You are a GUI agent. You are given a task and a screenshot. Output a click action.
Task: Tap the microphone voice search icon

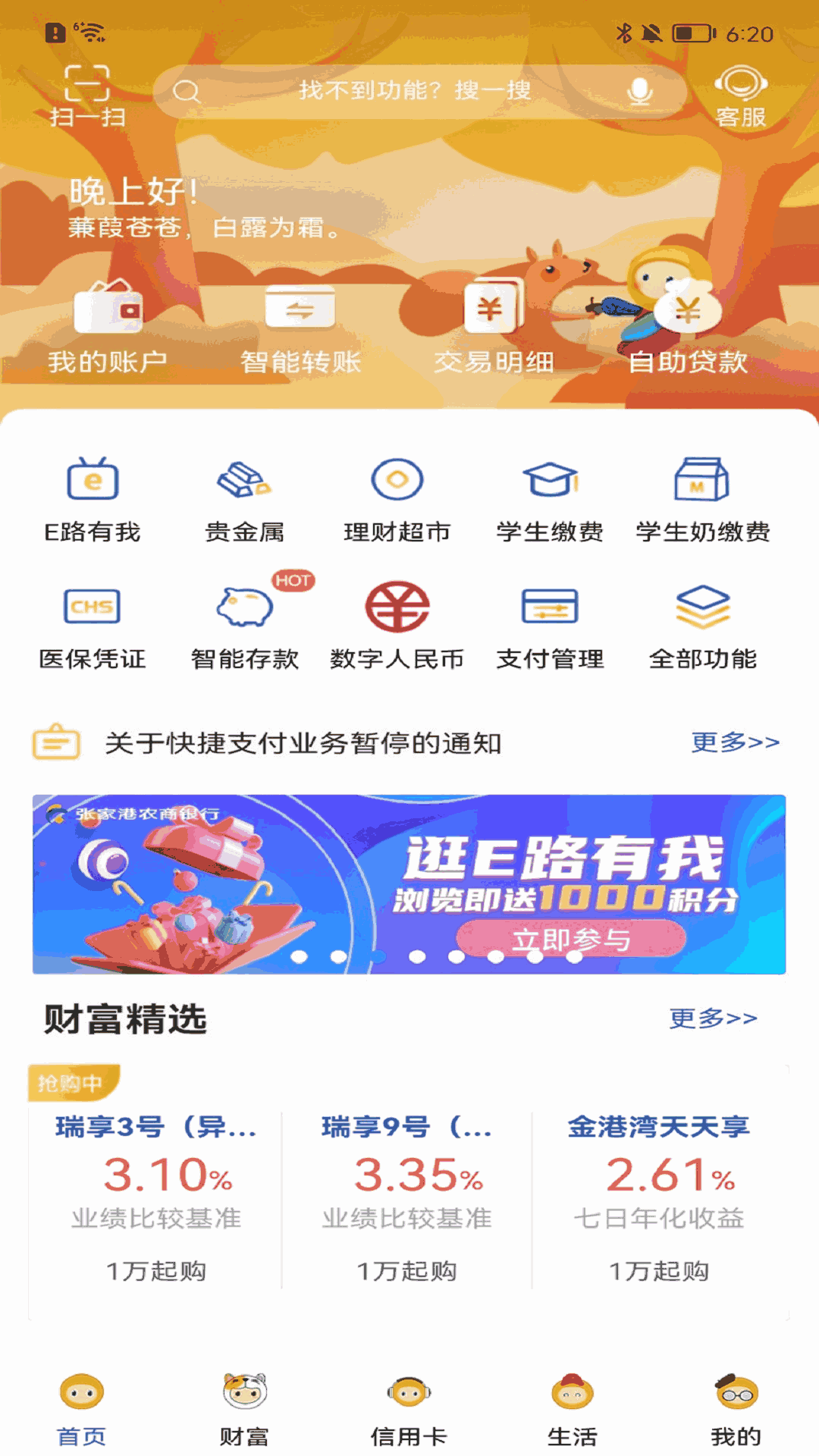click(x=640, y=91)
